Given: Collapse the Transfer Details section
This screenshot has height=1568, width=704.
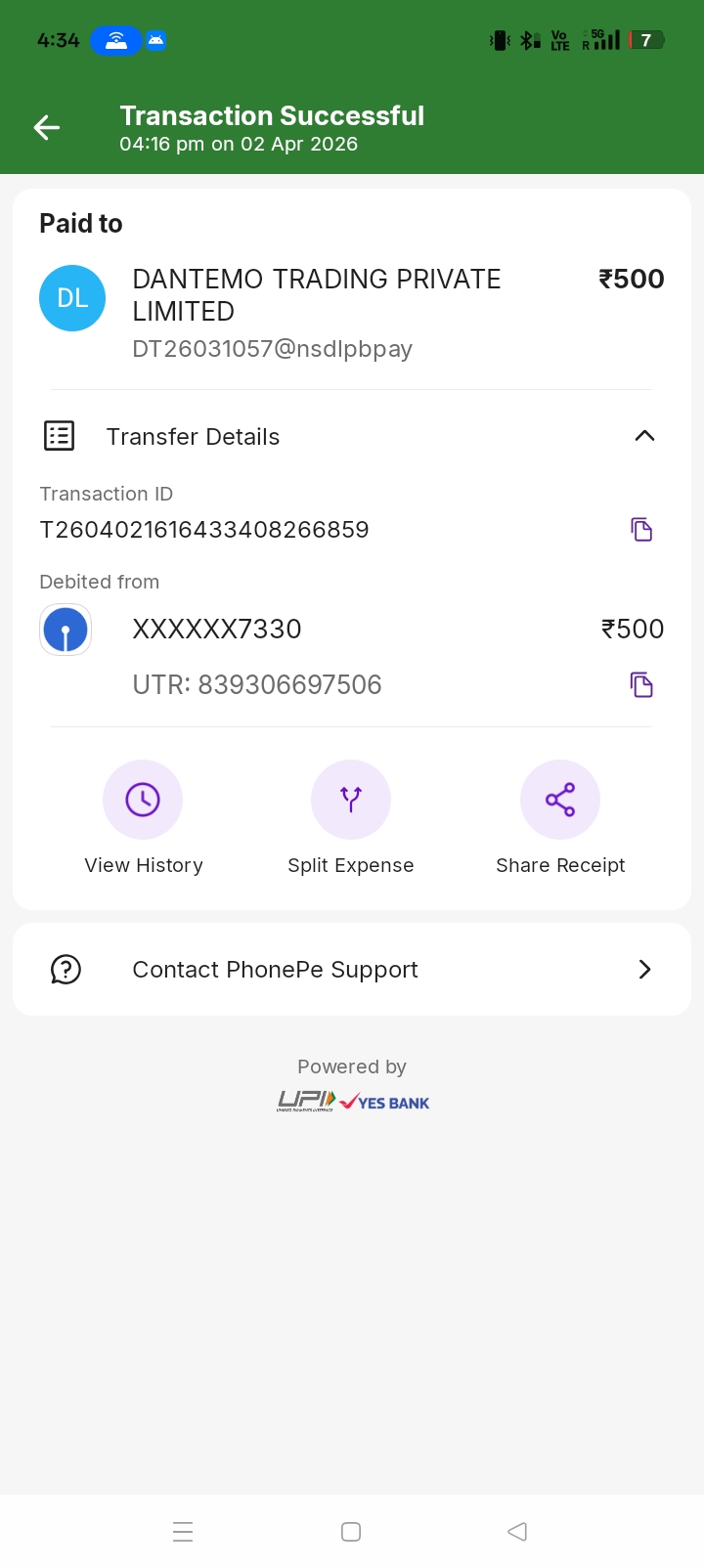Looking at the screenshot, I should click(x=644, y=436).
